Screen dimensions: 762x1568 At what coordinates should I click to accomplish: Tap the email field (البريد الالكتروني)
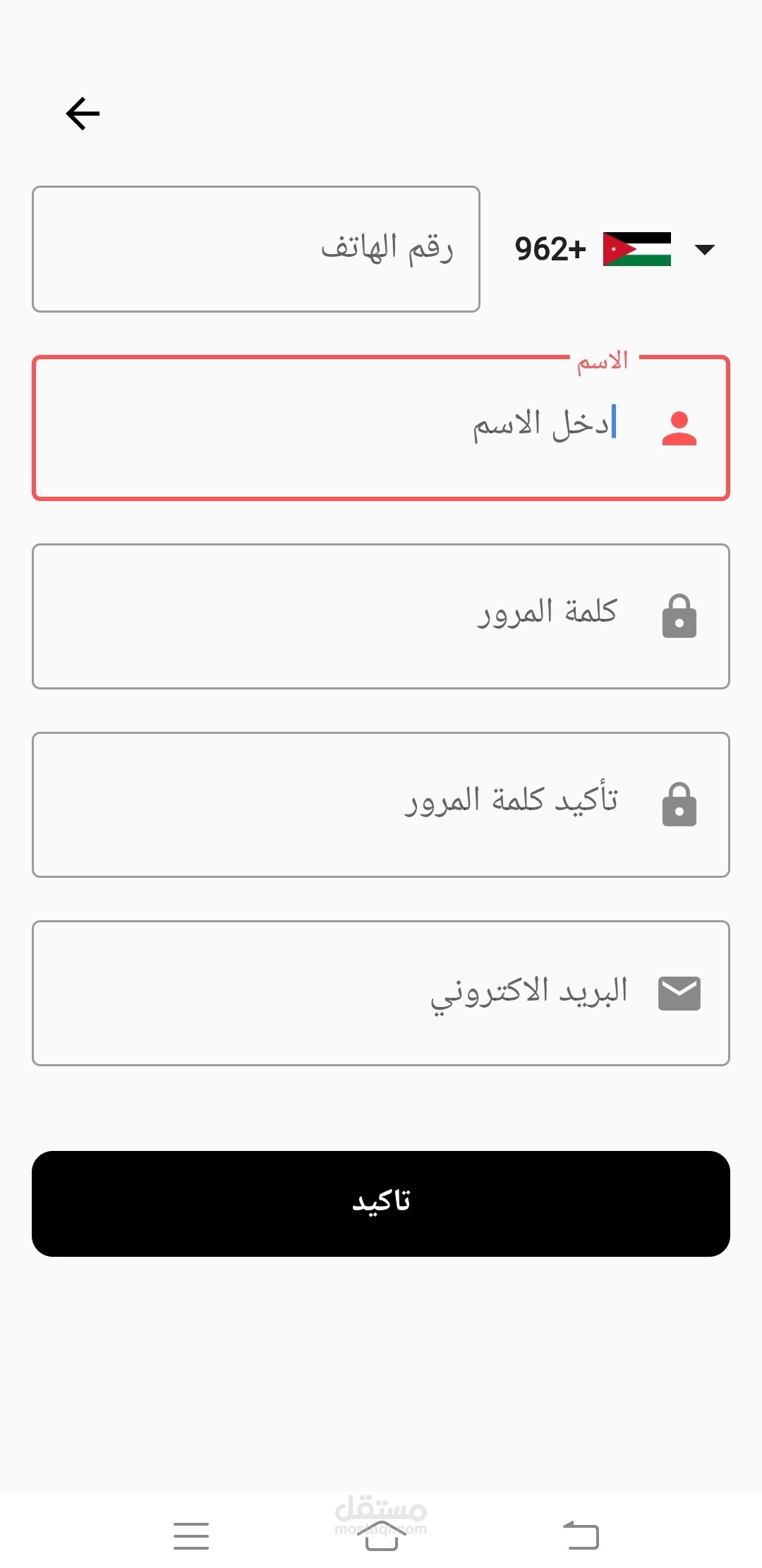381,993
